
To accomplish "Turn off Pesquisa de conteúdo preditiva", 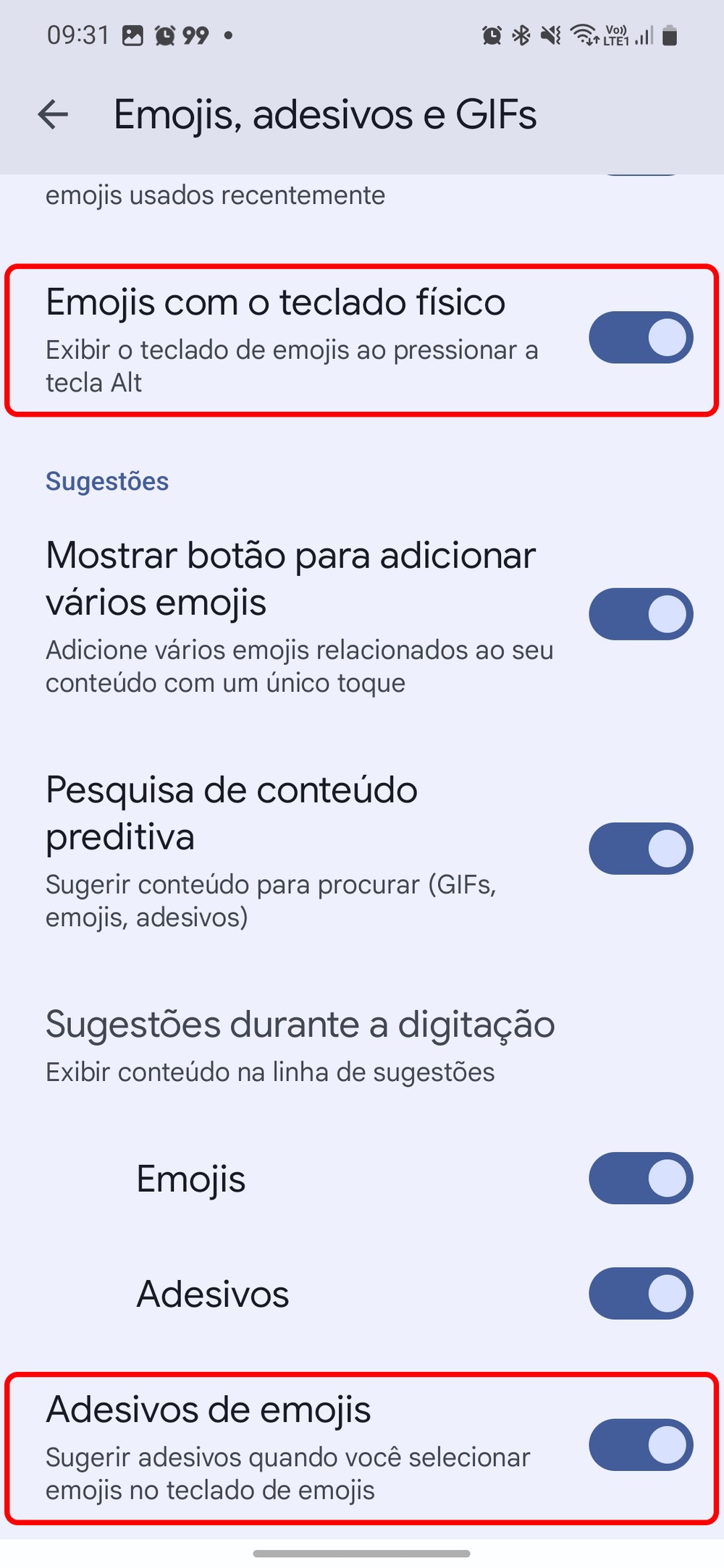I will pyautogui.click(x=641, y=849).
